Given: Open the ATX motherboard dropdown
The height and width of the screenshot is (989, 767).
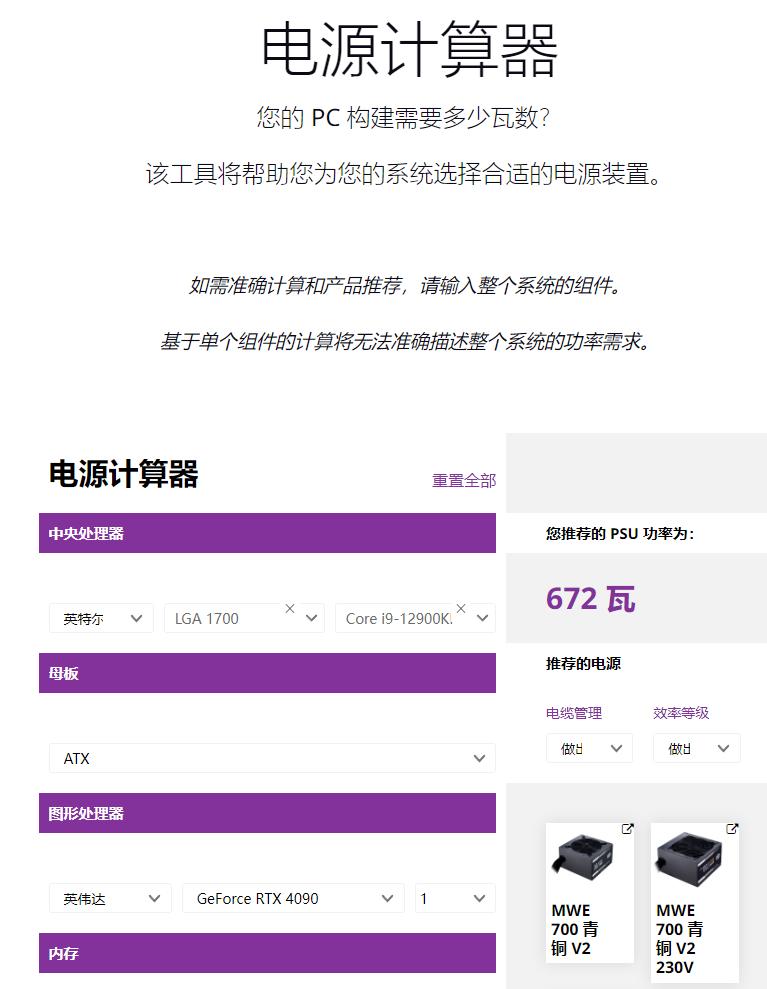Looking at the screenshot, I should pyautogui.click(x=272, y=758).
